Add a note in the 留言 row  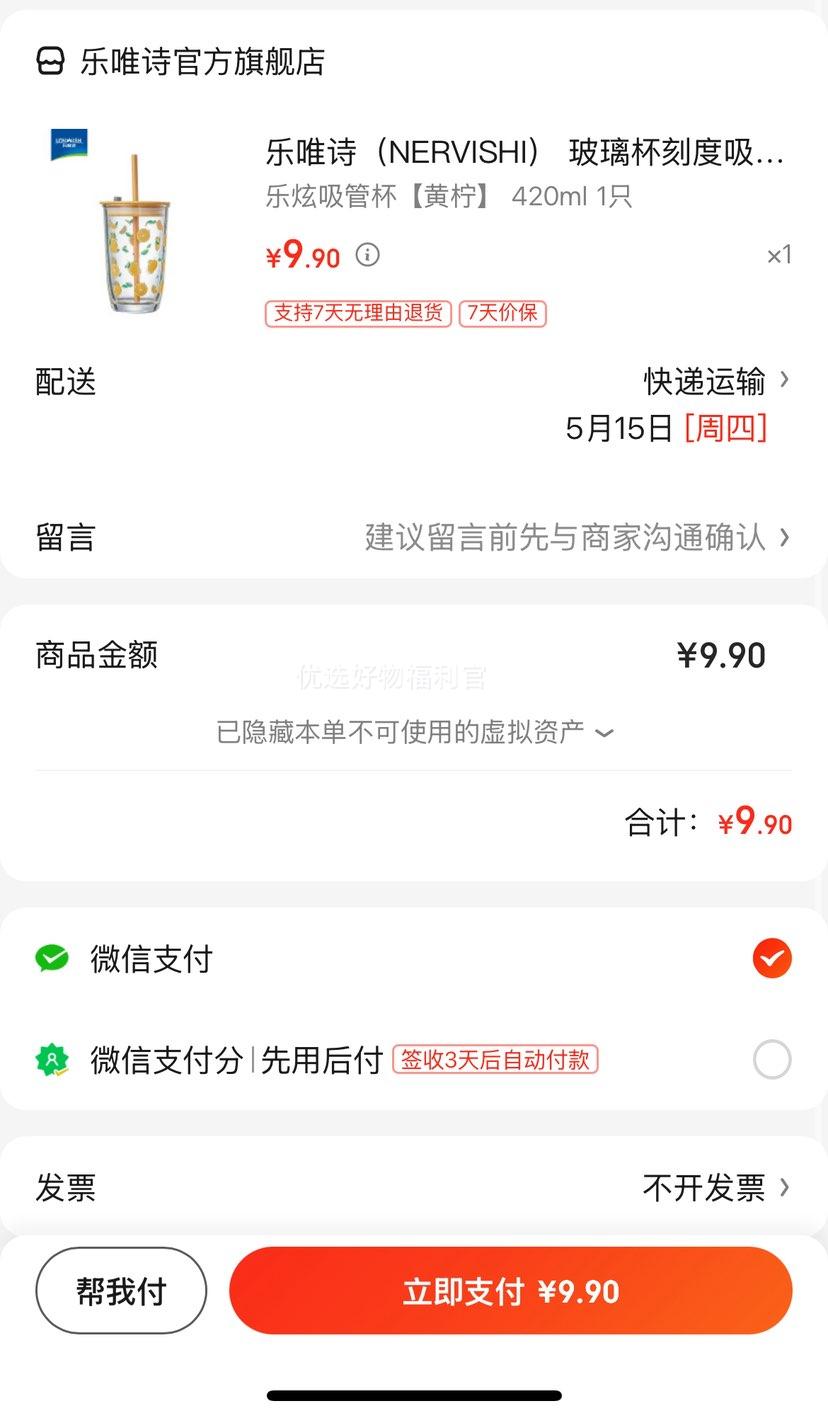tap(576, 538)
